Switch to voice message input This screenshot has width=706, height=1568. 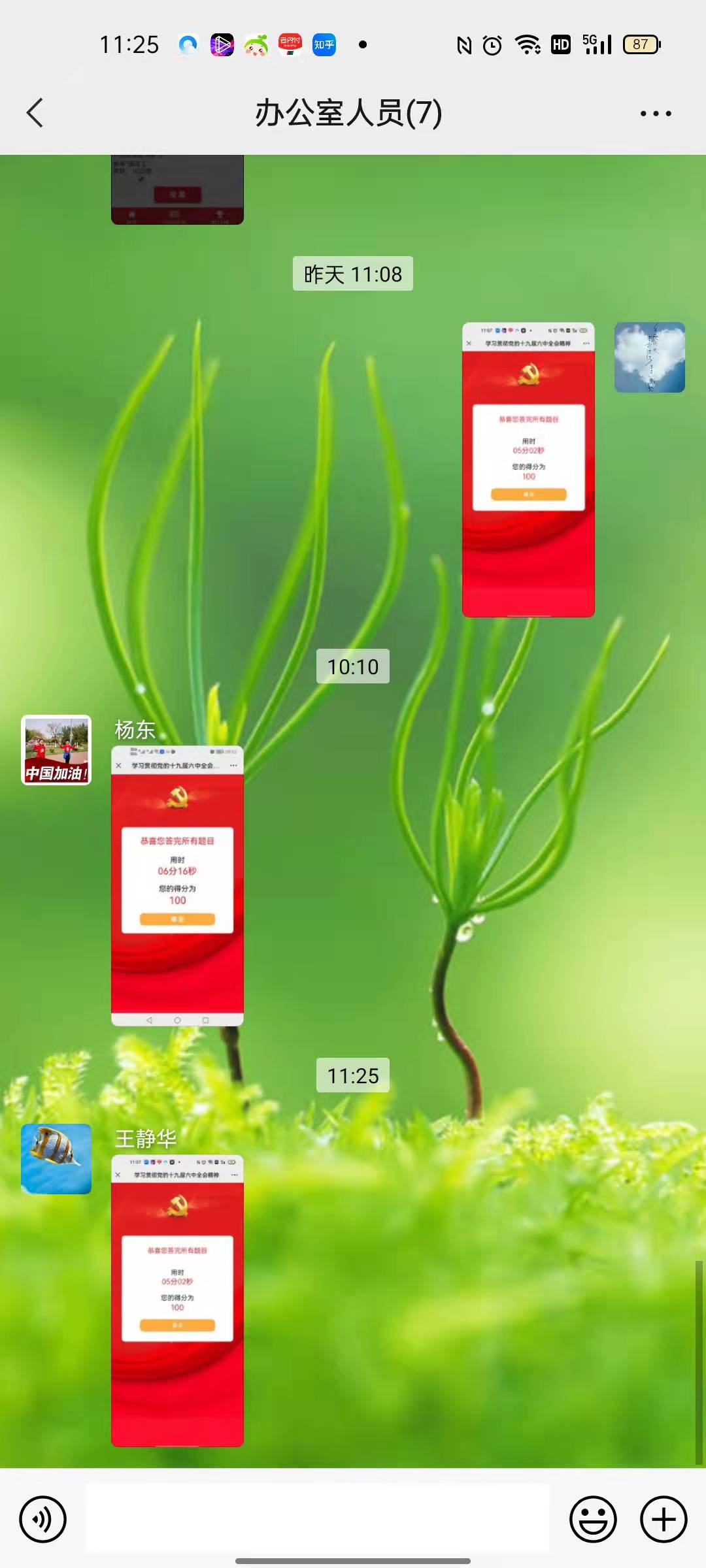pos(43,1519)
